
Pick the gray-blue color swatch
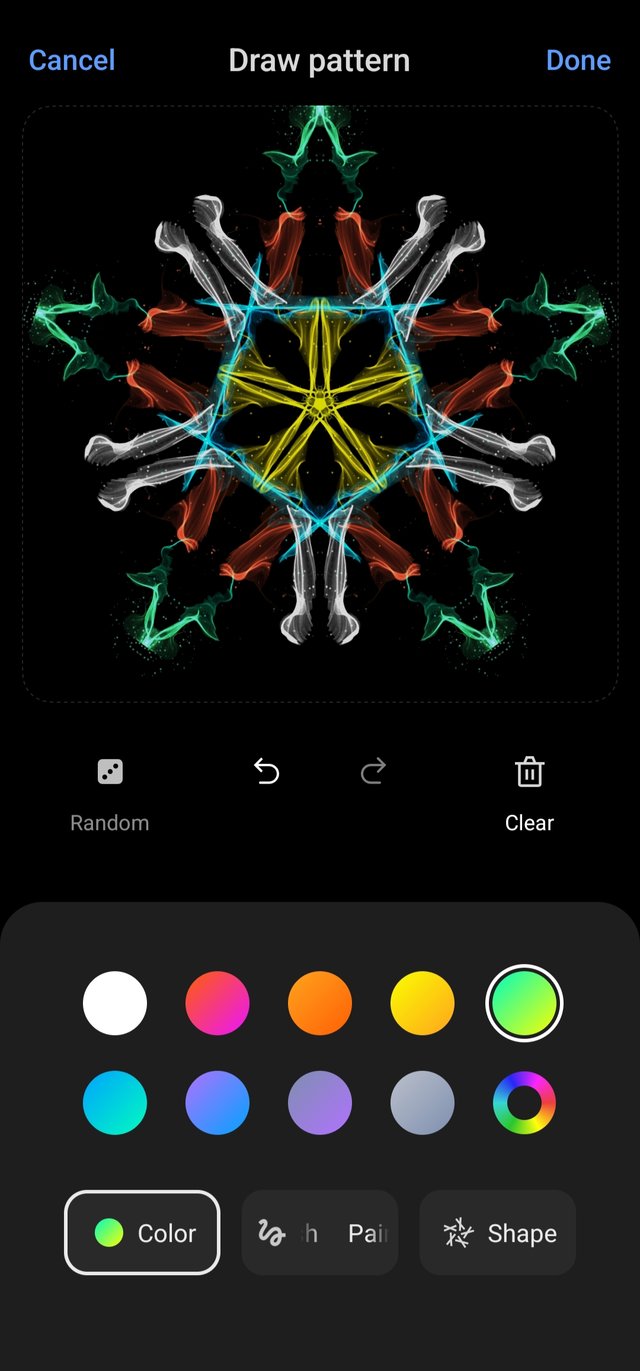pos(422,1103)
